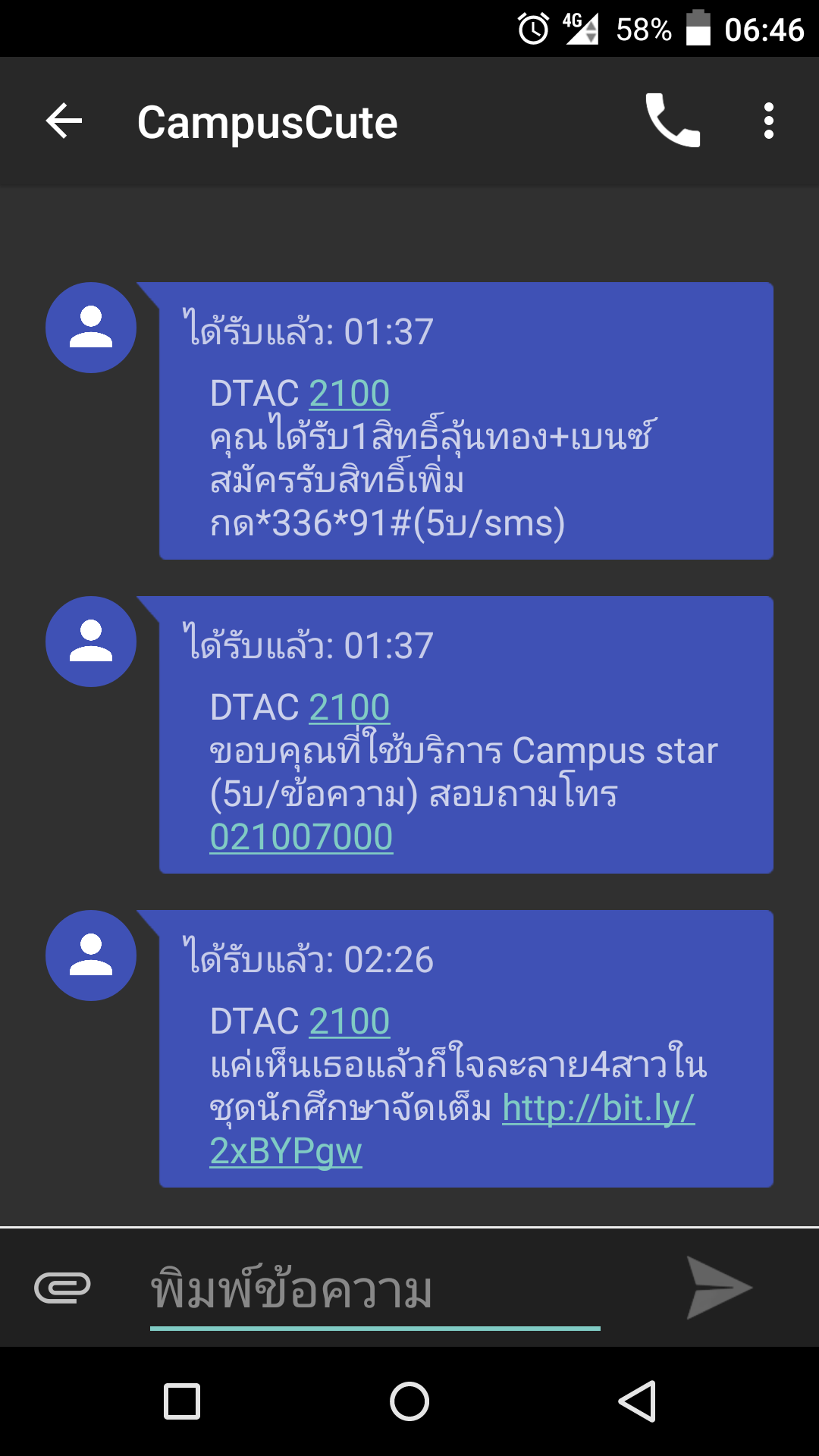Image resolution: width=819 pixels, height=1456 pixels.
Task: Send the message with arrow icon
Action: point(717,1288)
